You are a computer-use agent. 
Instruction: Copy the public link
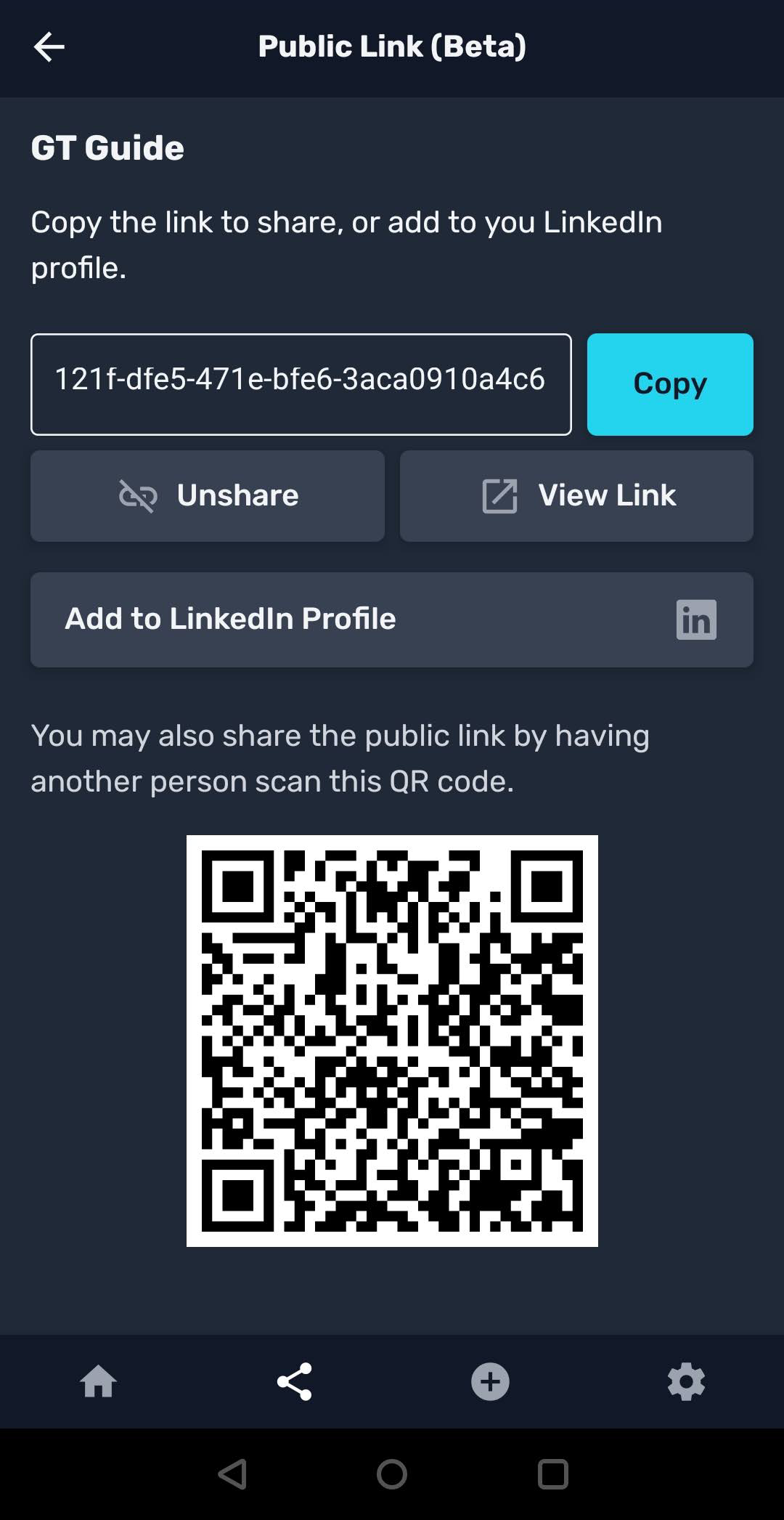pyautogui.click(x=669, y=384)
